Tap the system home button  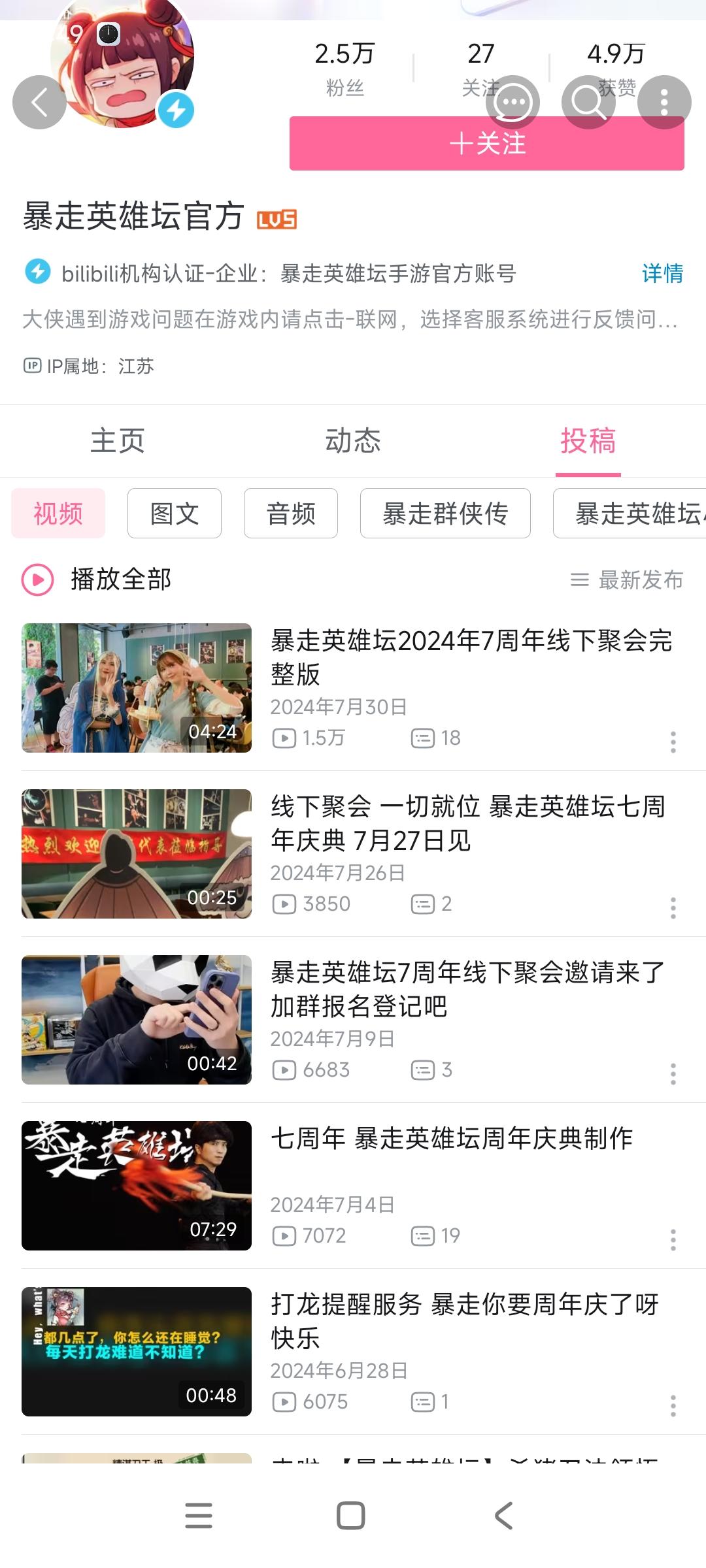pos(351,1516)
